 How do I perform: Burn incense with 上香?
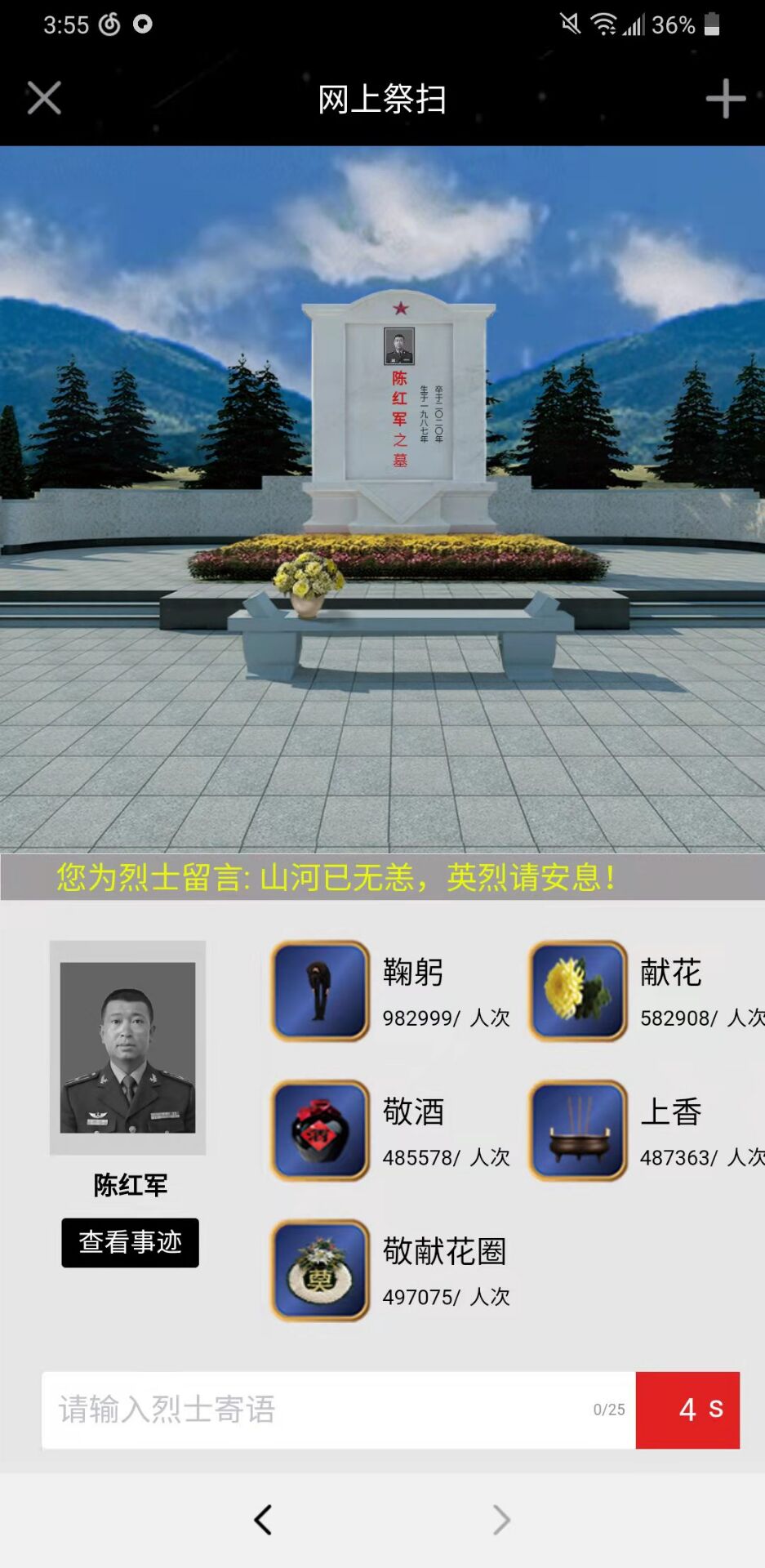point(578,1130)
